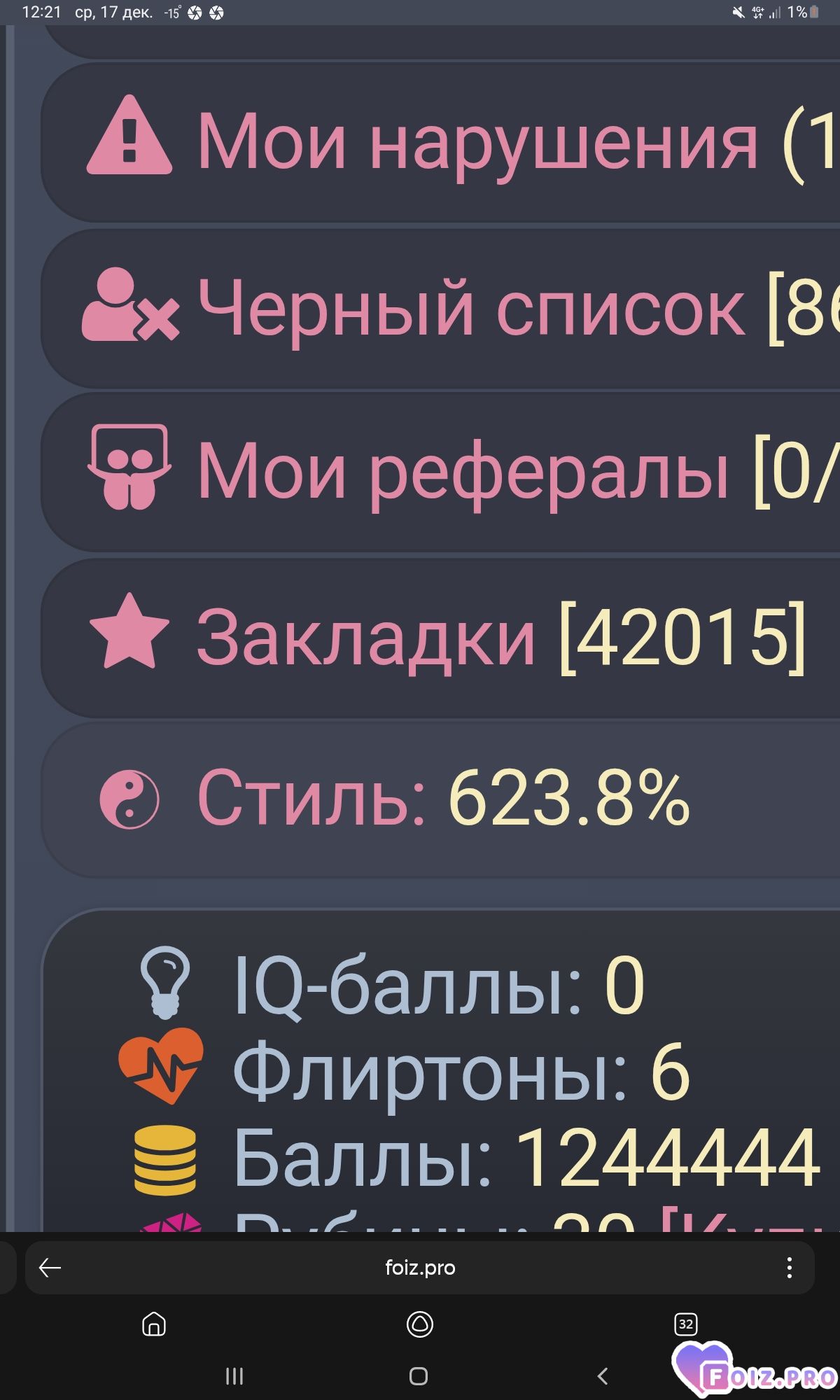
Task: Open browser overflow menu
Action: point(789,1268)
